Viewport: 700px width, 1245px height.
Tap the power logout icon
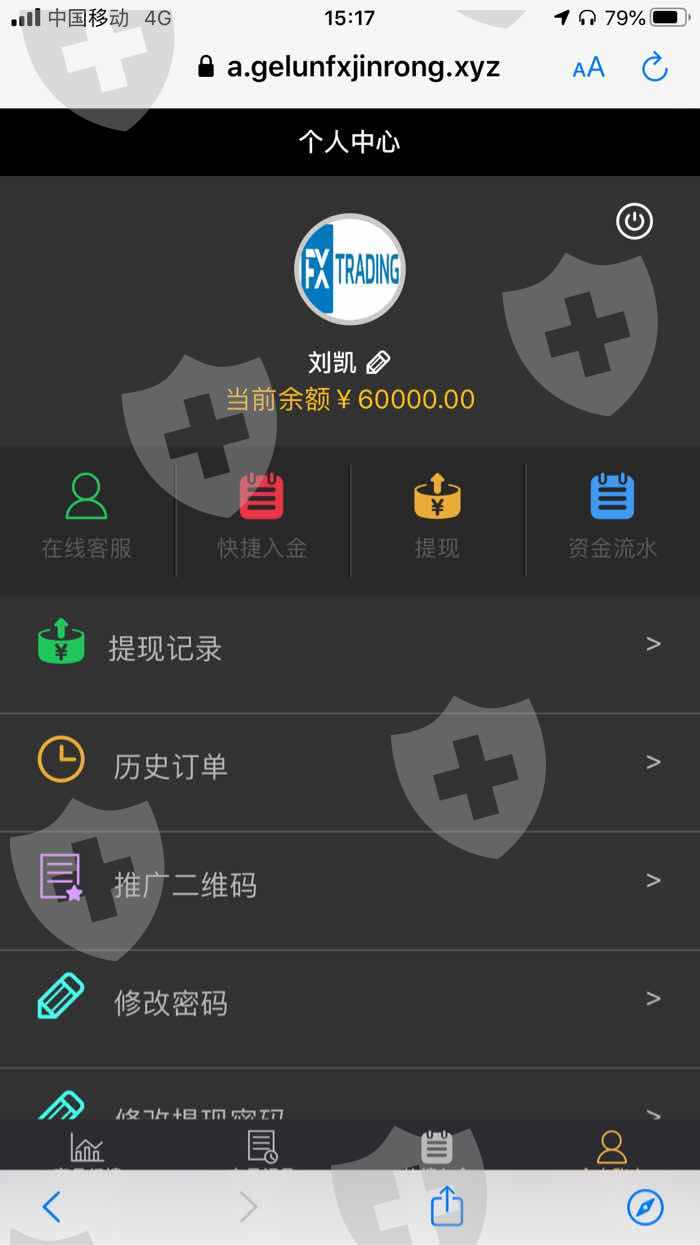point(634,221)
